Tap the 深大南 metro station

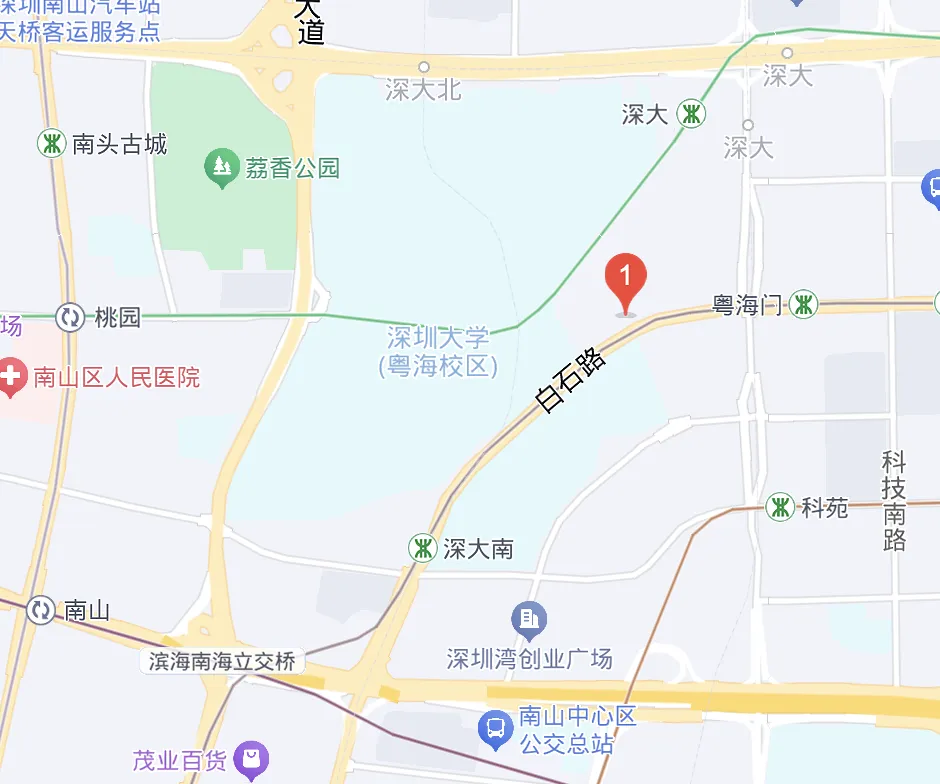[424, 548]
